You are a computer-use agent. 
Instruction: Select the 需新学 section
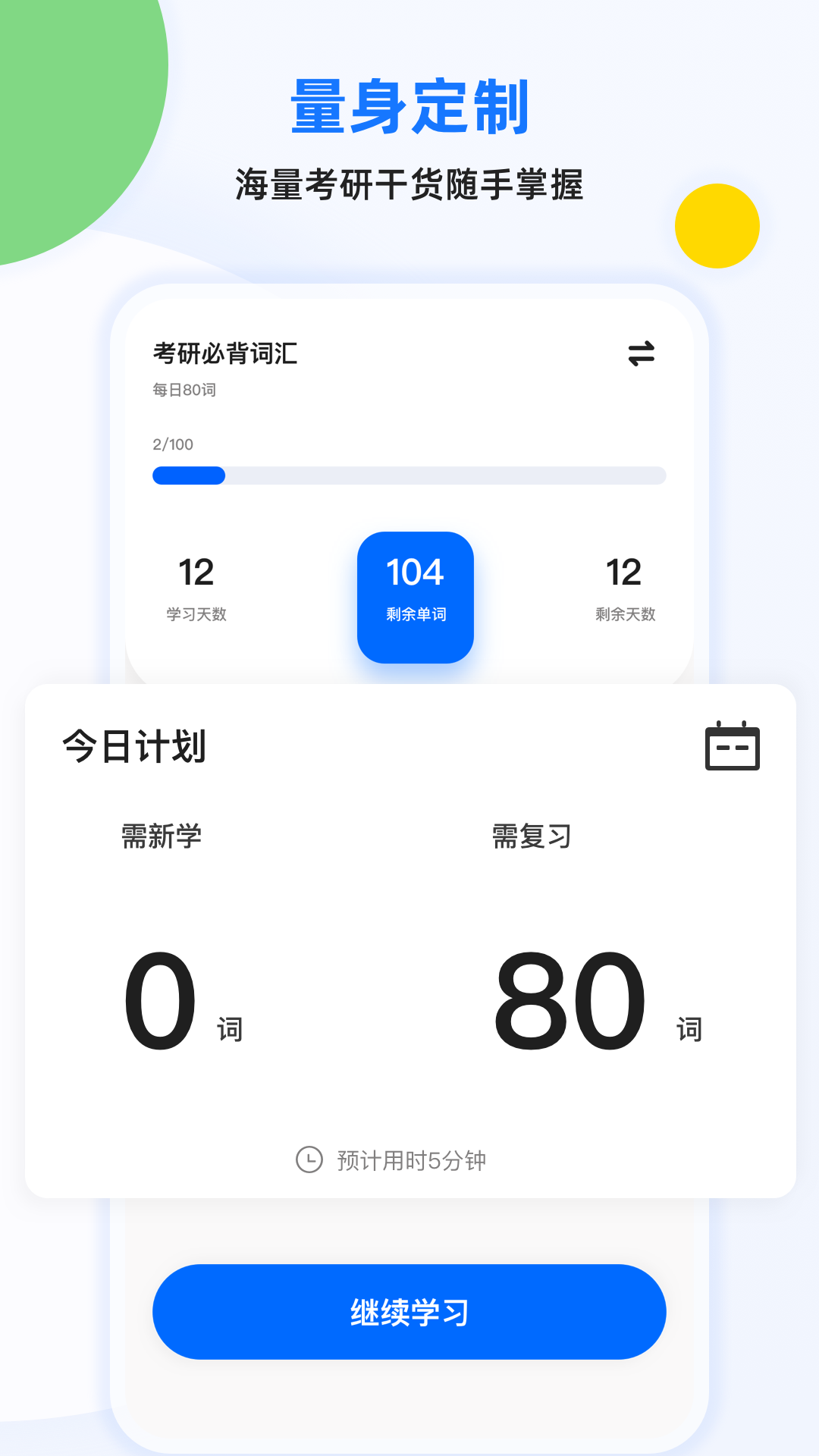point(163,835)
